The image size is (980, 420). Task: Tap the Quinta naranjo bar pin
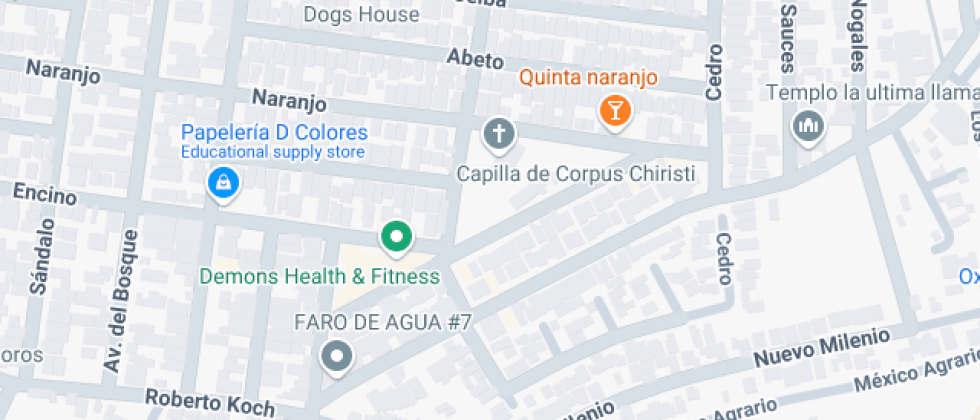click(613, 110)
